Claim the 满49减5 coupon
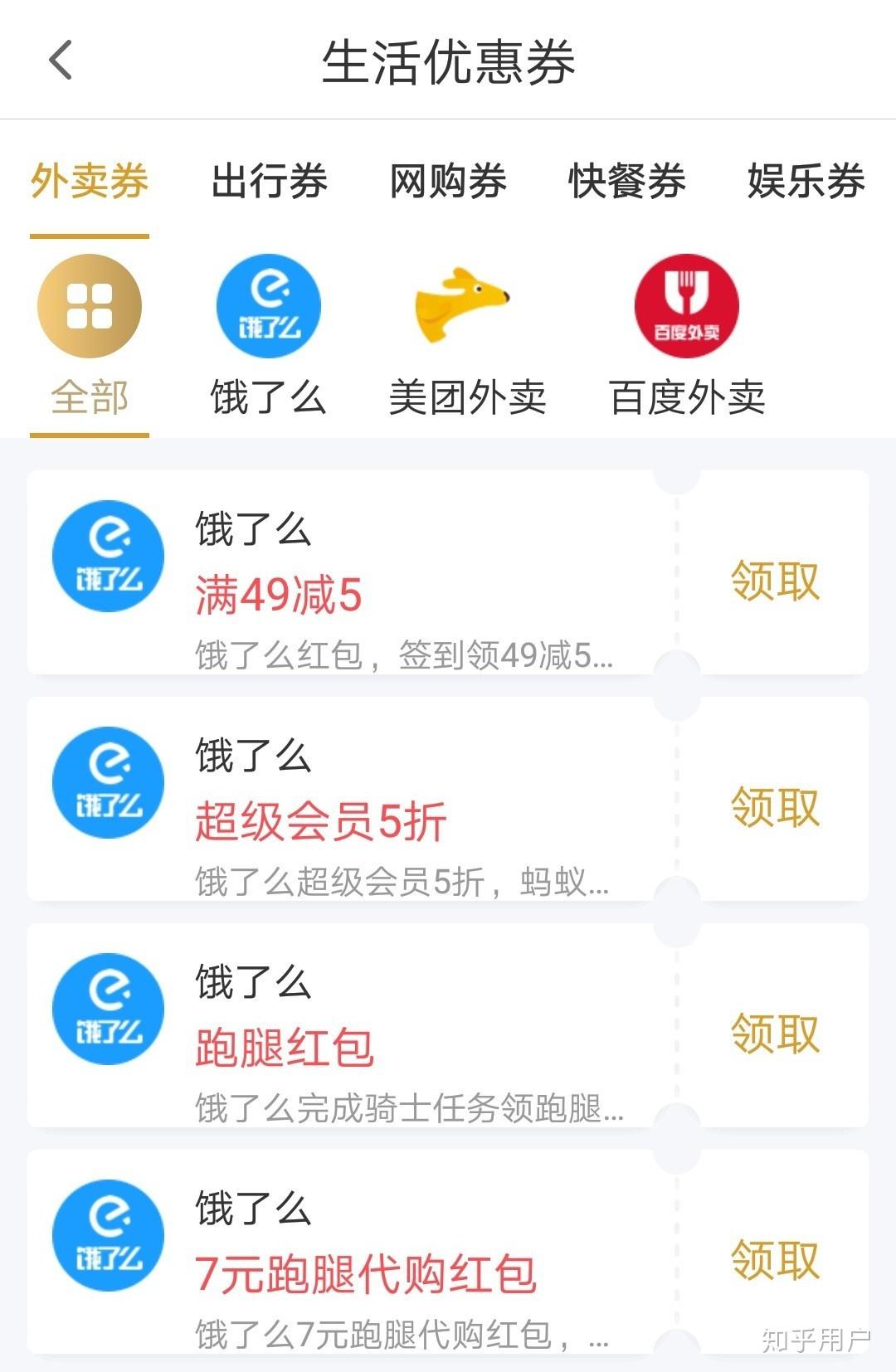The image size is (896, 1372). (775, 581)
